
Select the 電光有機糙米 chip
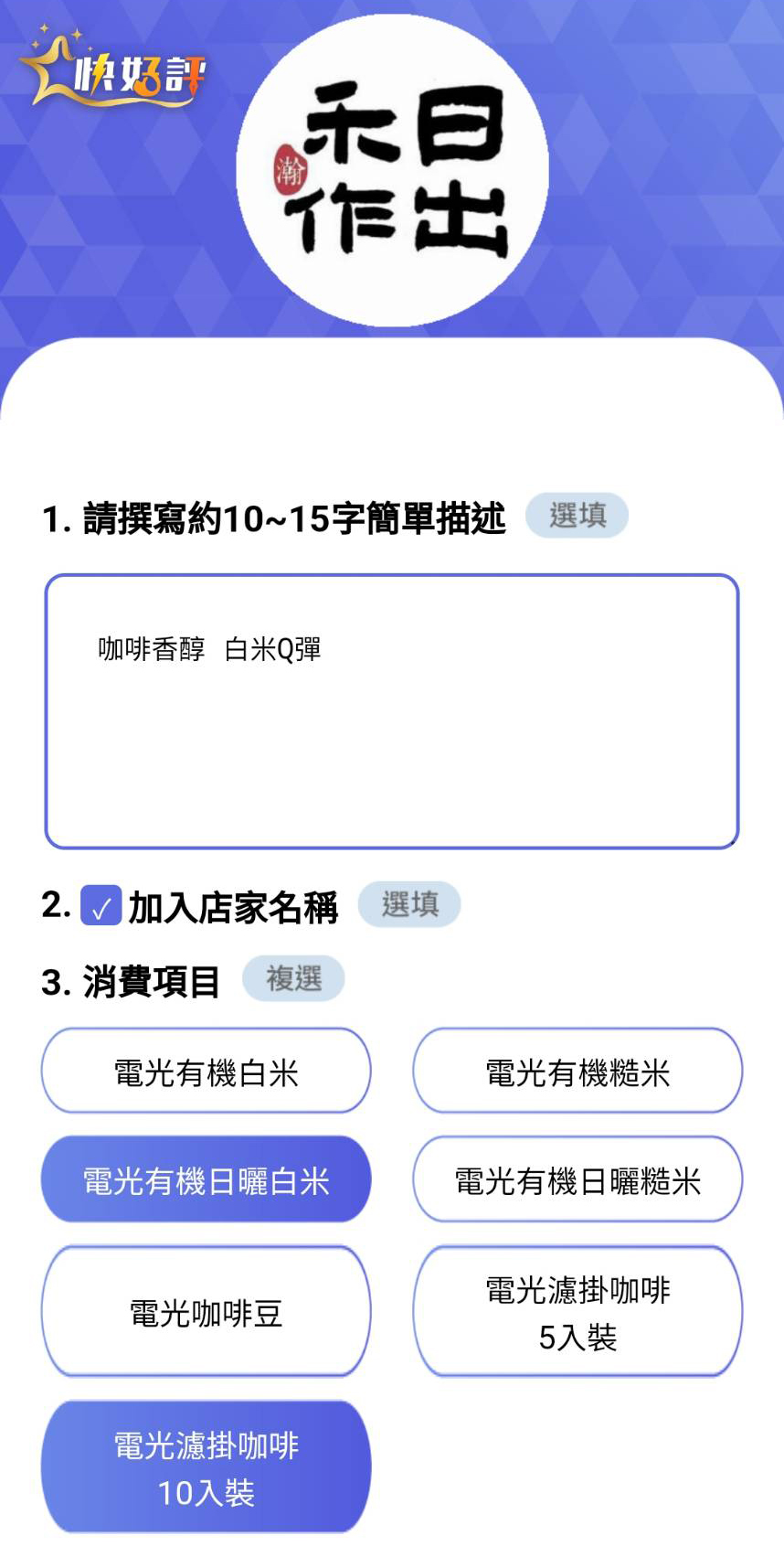pyautogui.click(x=577, y=1071)
